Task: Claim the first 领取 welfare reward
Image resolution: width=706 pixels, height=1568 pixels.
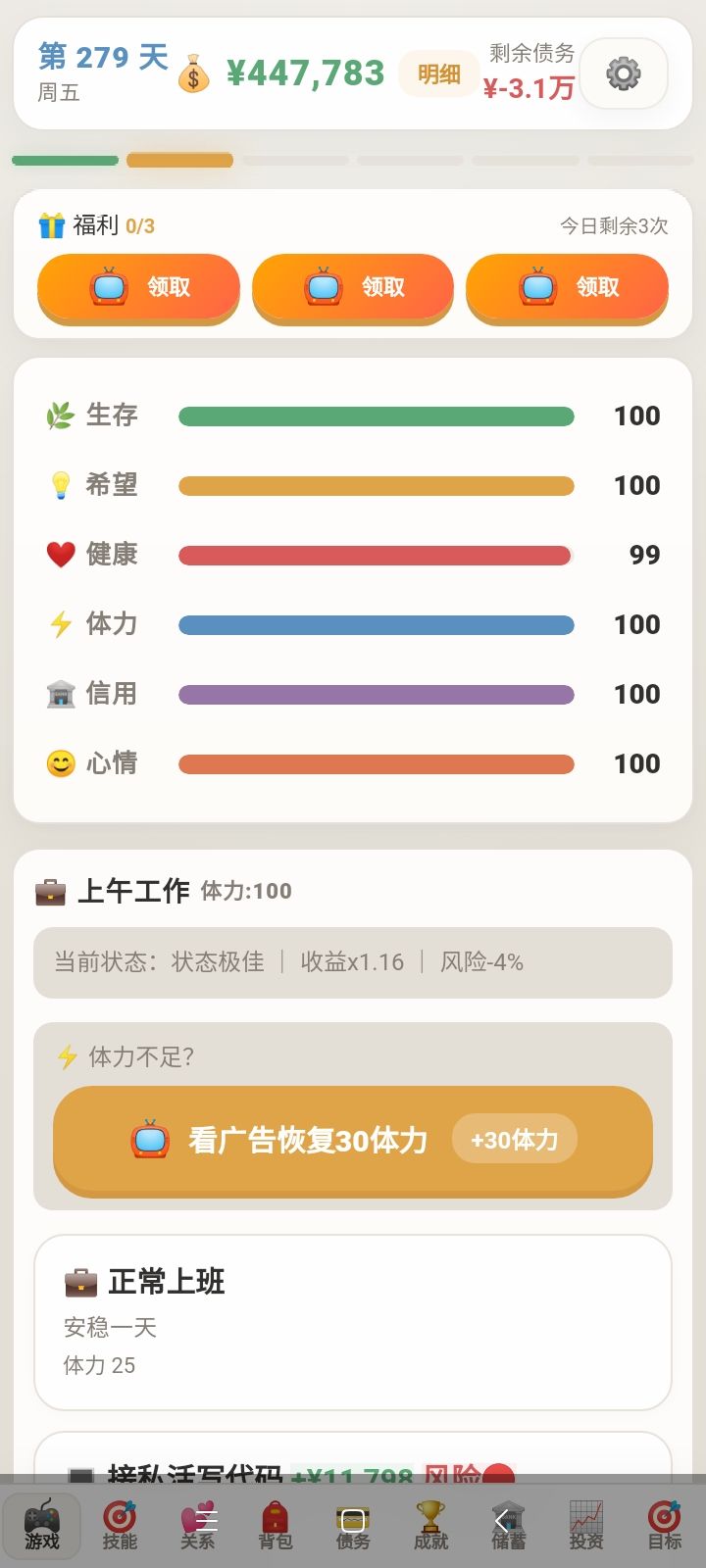Action: coord(137,287)
